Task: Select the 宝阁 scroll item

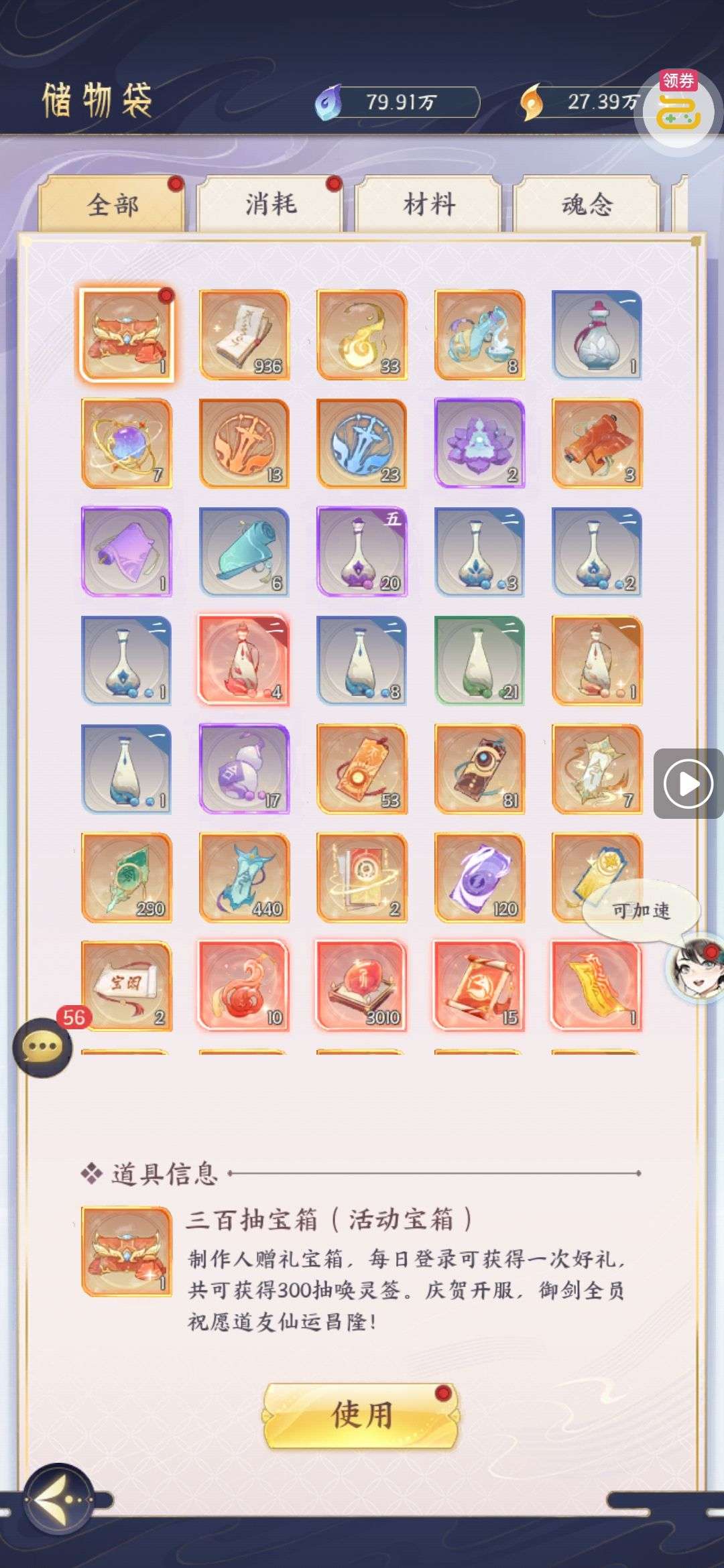Action: point(127,986)
